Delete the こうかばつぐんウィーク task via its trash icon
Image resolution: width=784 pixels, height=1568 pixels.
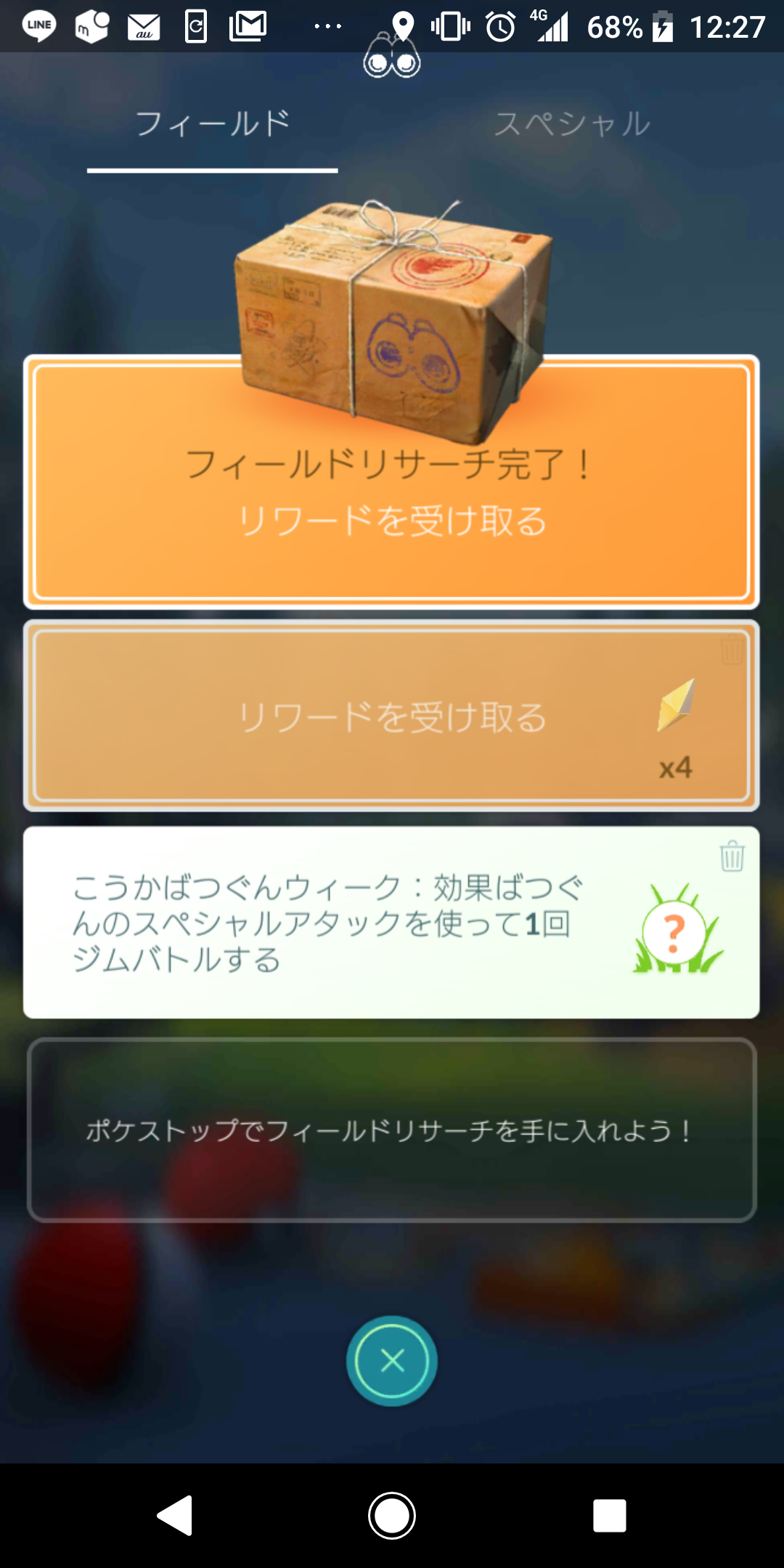click(x=732, y=857)
